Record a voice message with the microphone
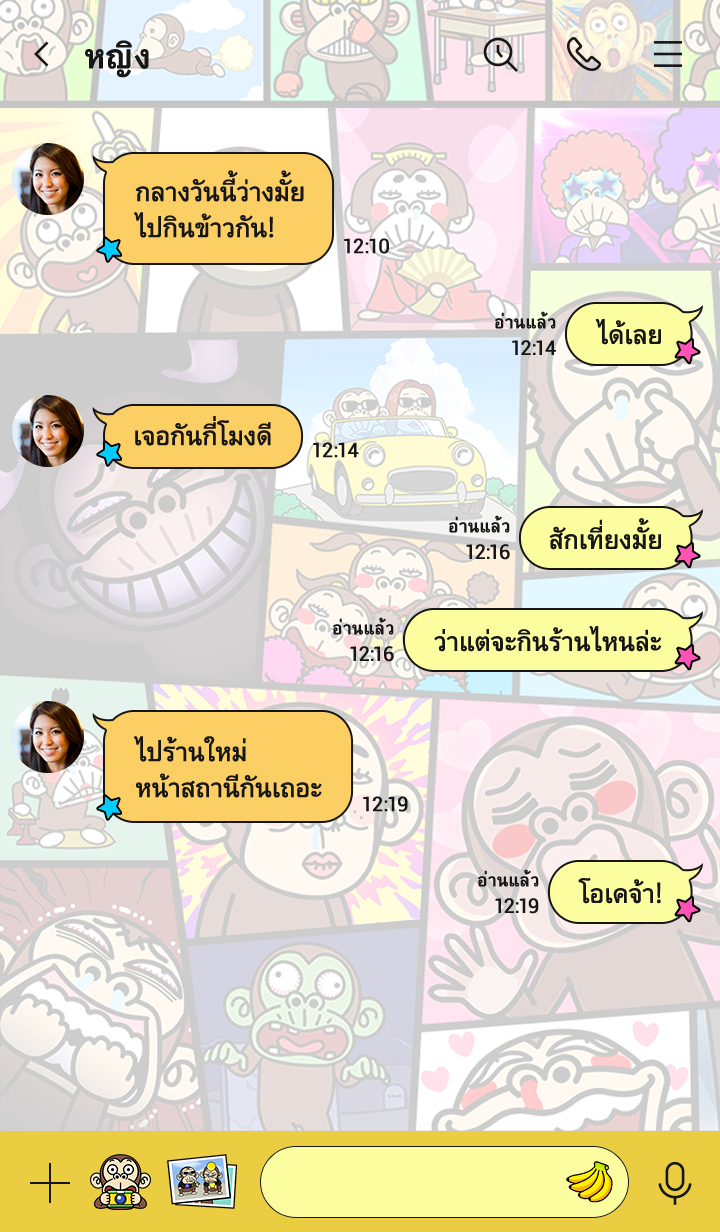 click(x=675, y=1182)
